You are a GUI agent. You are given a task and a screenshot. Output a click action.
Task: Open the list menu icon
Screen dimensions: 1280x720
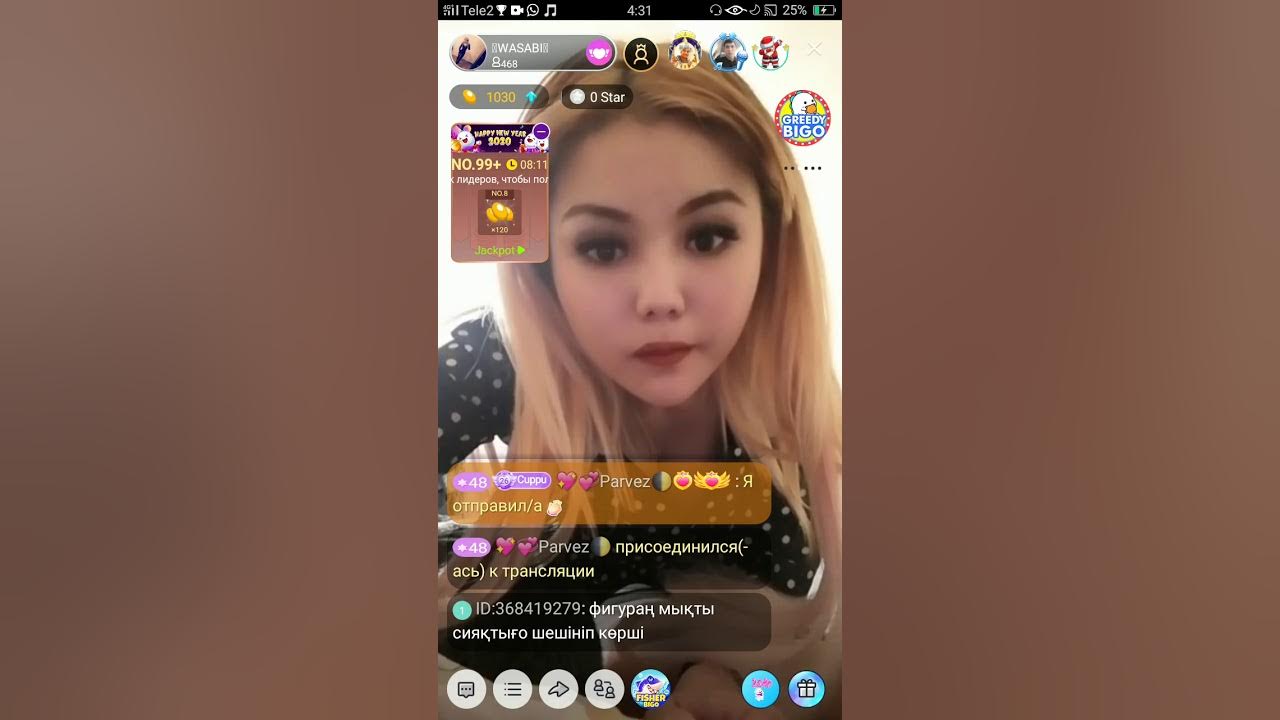[513, 689]
